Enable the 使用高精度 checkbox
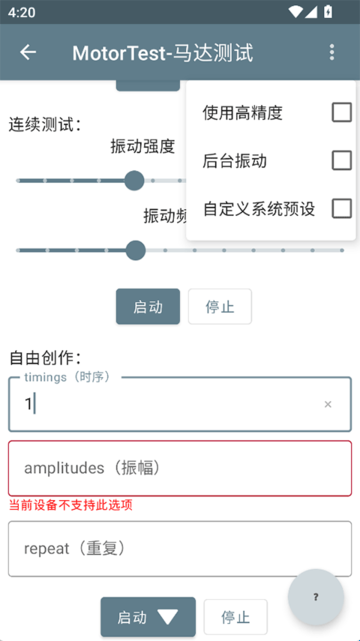The image size is (360, 641). coord(342,112)
